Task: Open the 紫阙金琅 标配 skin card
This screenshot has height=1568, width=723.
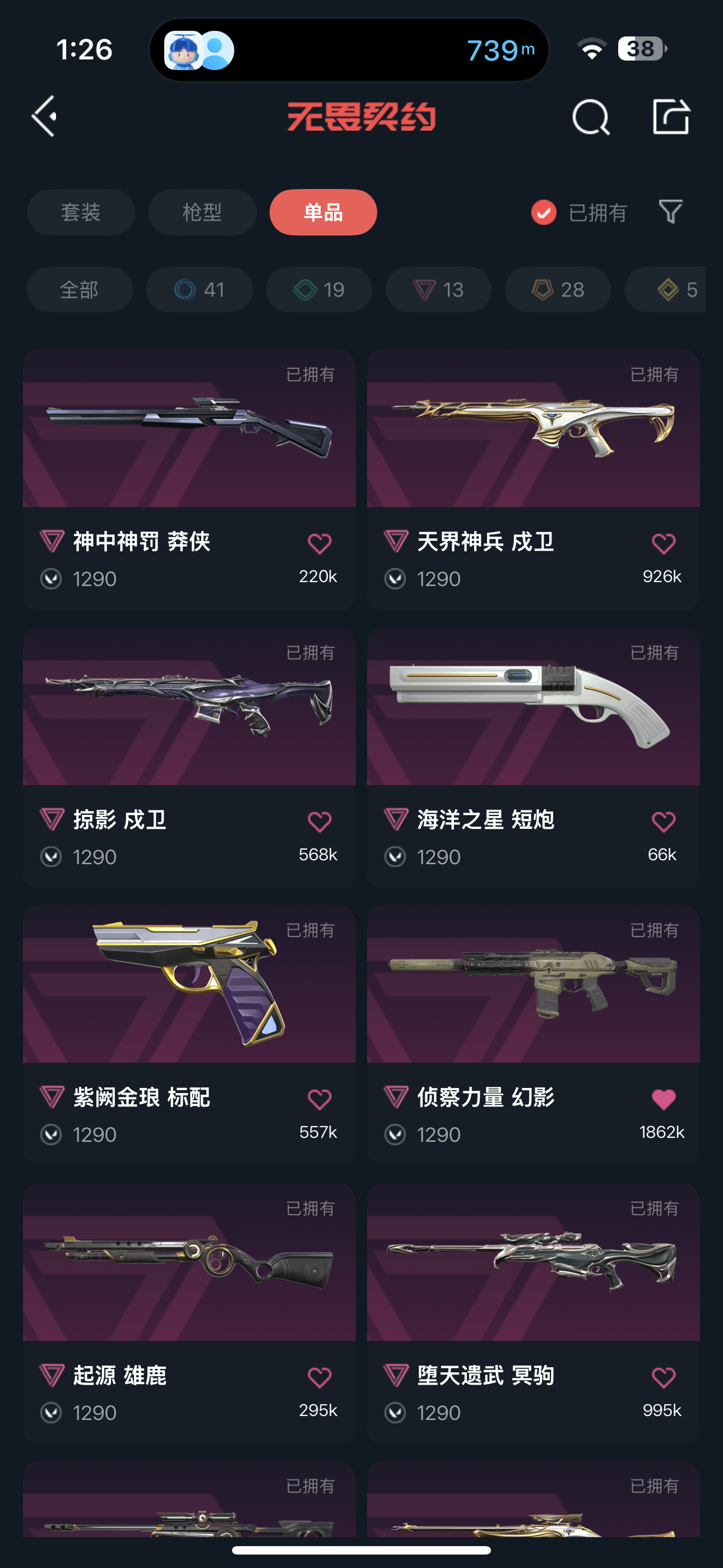Action: (x=189, y=984)
